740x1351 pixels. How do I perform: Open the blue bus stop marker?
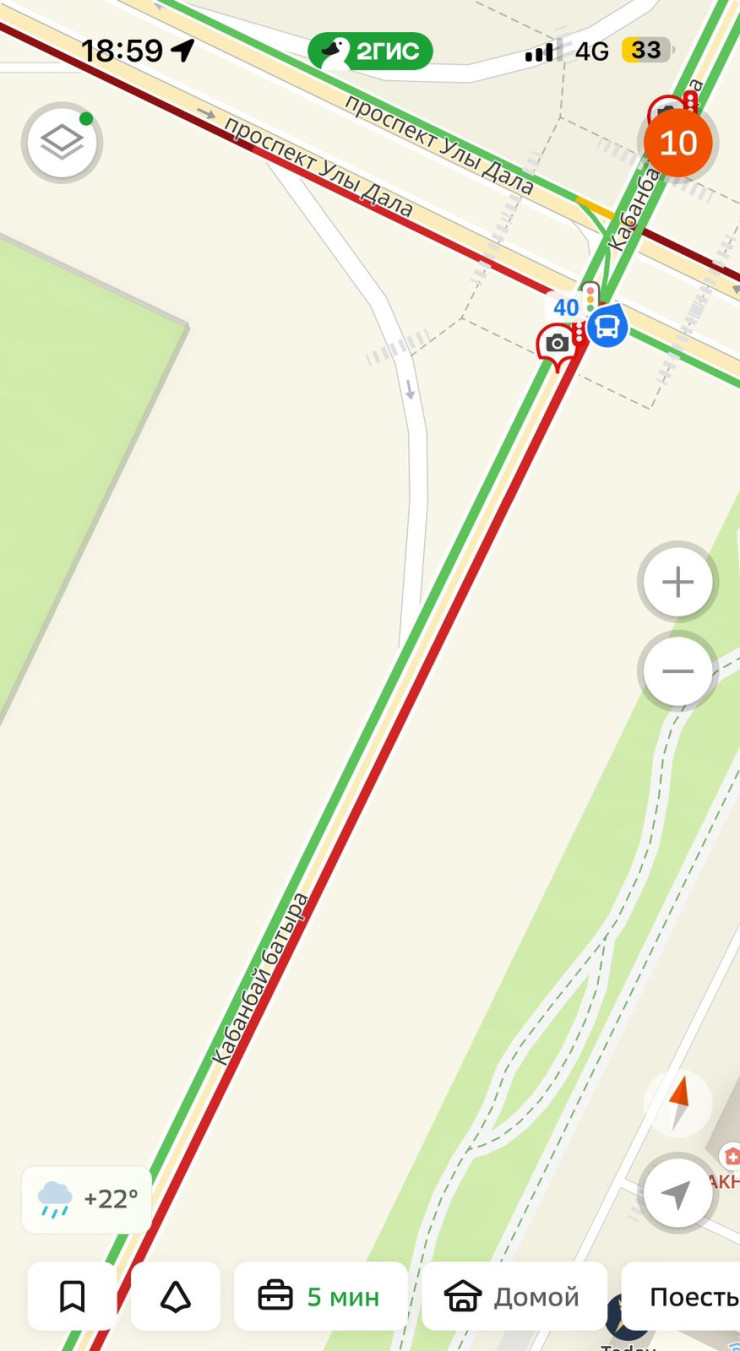pyautogui.click(x=607, y=327)
